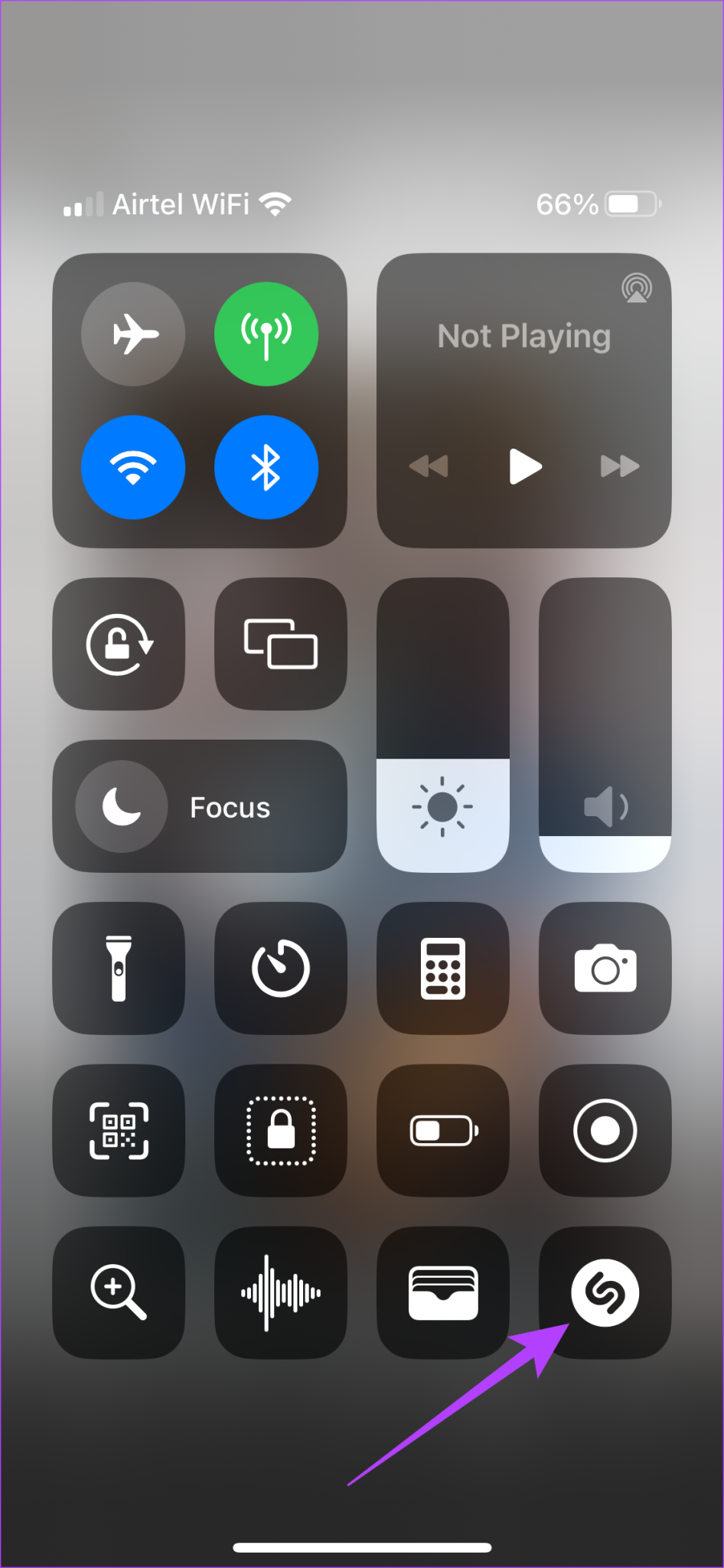Disable Wi-Fi
The image size is (724, 1568).
(133, 467)
